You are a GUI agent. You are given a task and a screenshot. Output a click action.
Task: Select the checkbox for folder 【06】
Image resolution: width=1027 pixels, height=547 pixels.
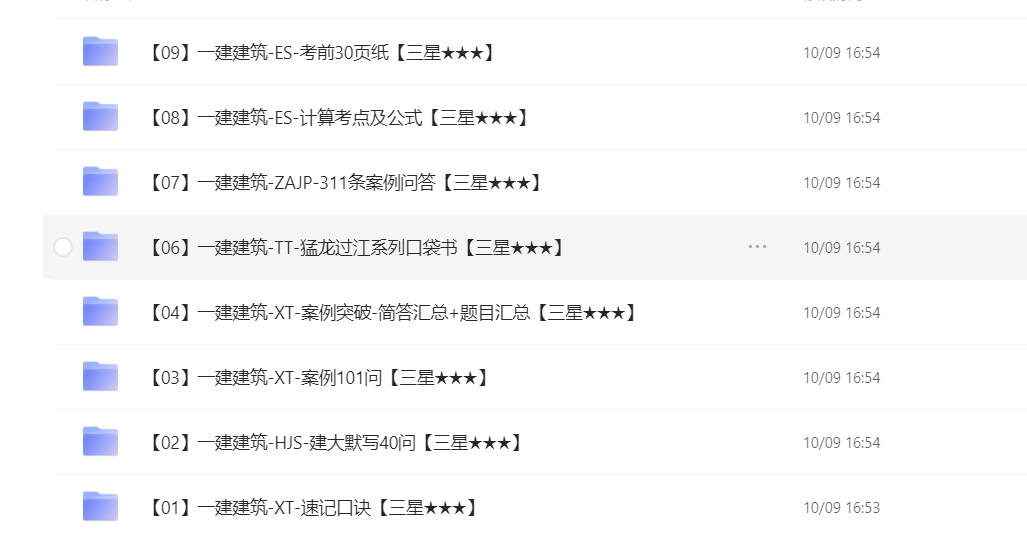63,247
